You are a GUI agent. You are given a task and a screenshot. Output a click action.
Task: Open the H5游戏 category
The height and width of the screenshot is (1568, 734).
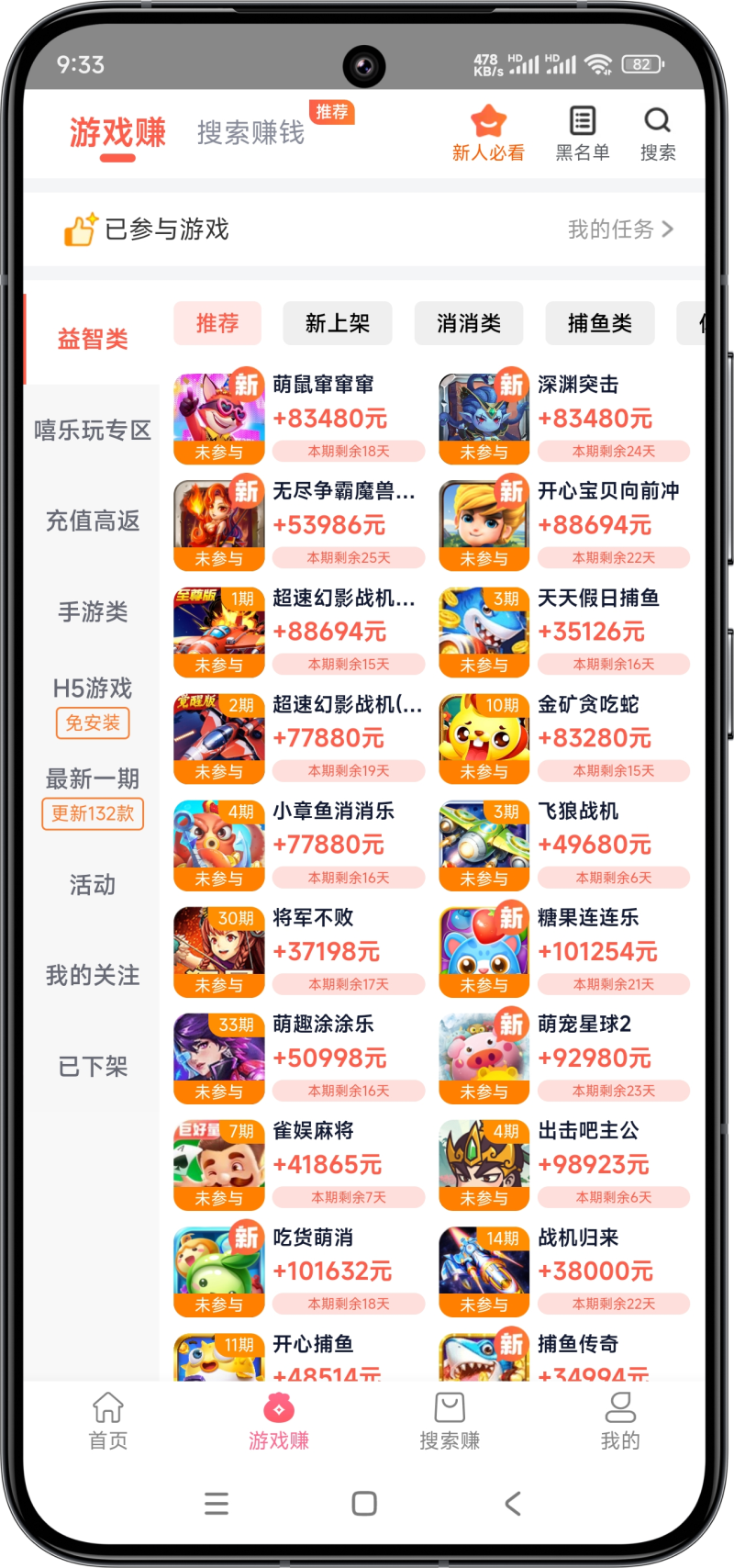pos(92,689)
